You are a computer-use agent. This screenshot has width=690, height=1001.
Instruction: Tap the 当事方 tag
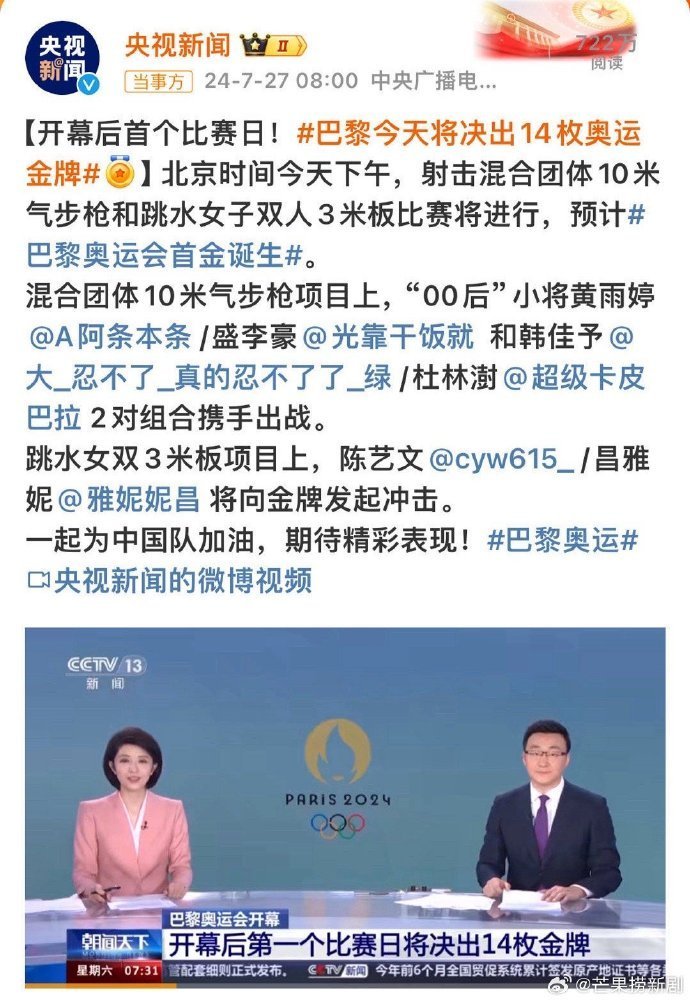coord(158,81)
